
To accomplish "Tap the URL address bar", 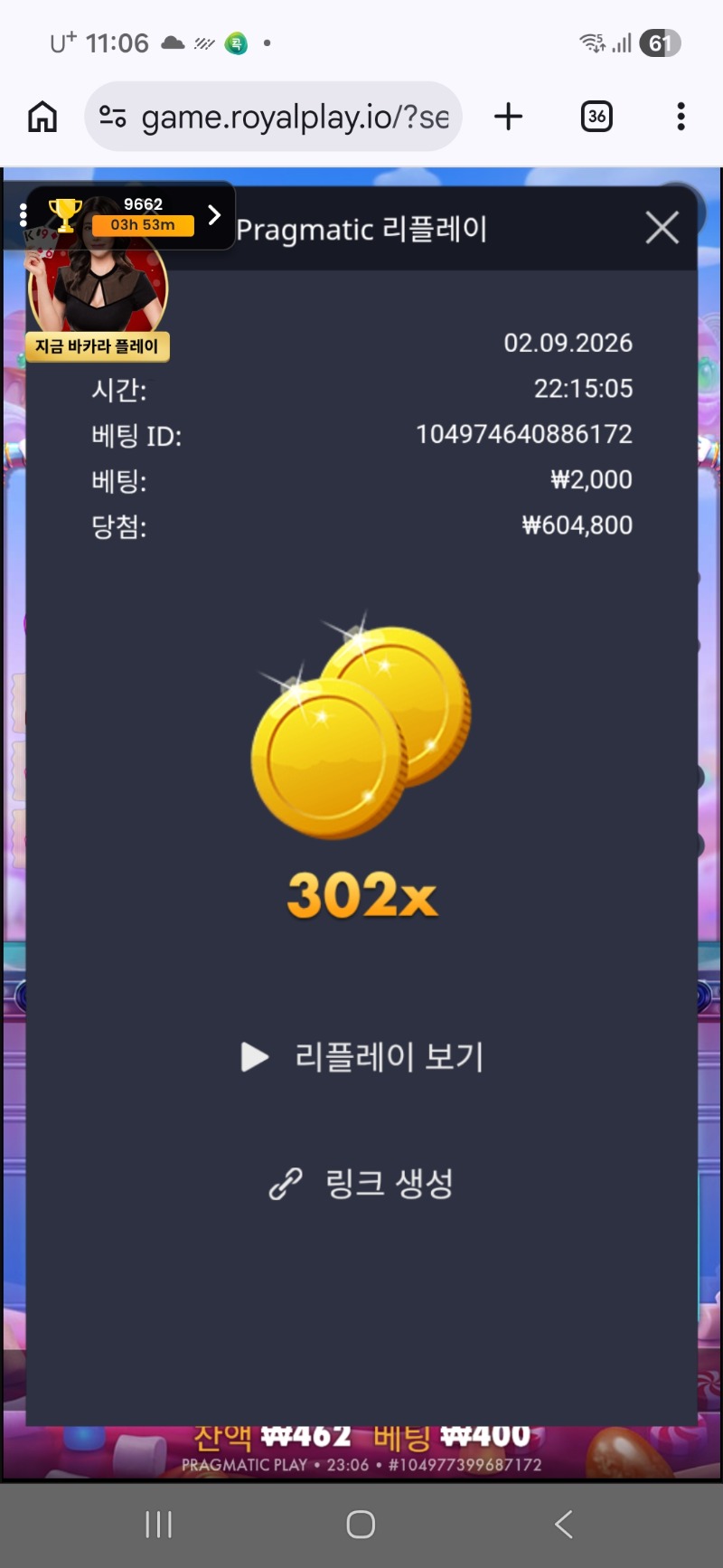I will pos(274,117).
